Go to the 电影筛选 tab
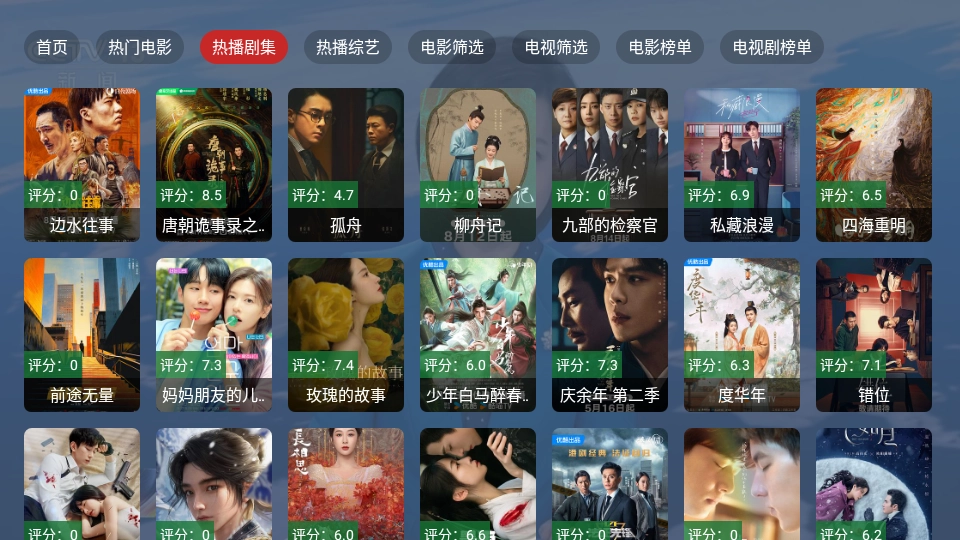 point(452,47)
